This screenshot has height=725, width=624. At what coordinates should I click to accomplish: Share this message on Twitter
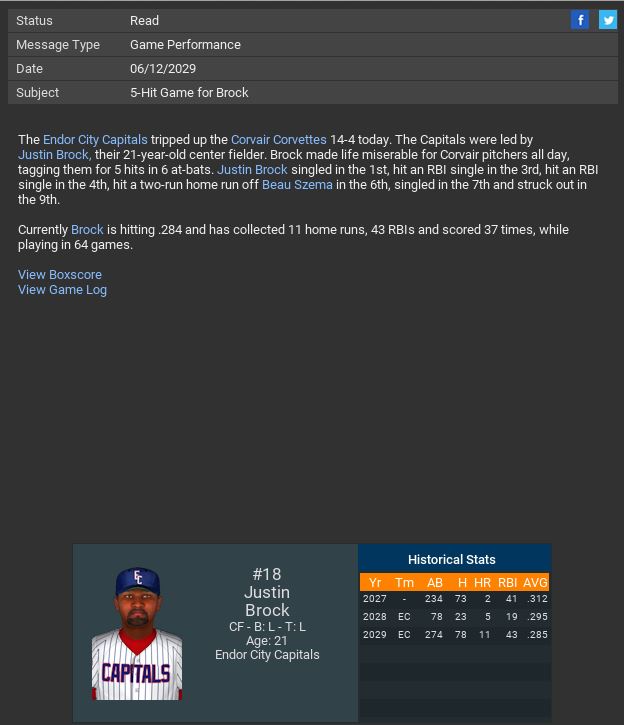607,20
